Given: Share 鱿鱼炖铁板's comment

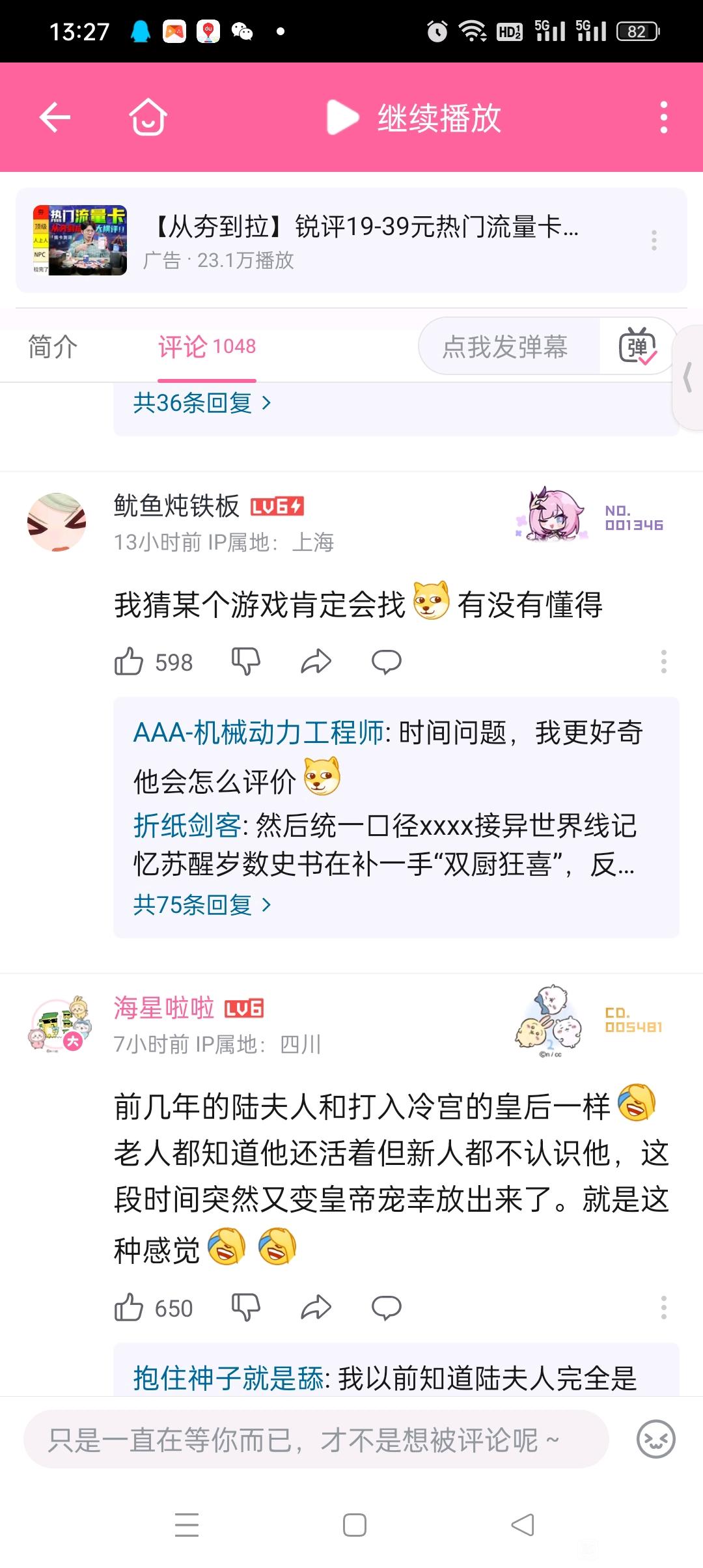Looking at the screenshot, I should click(x=316, y=662).
